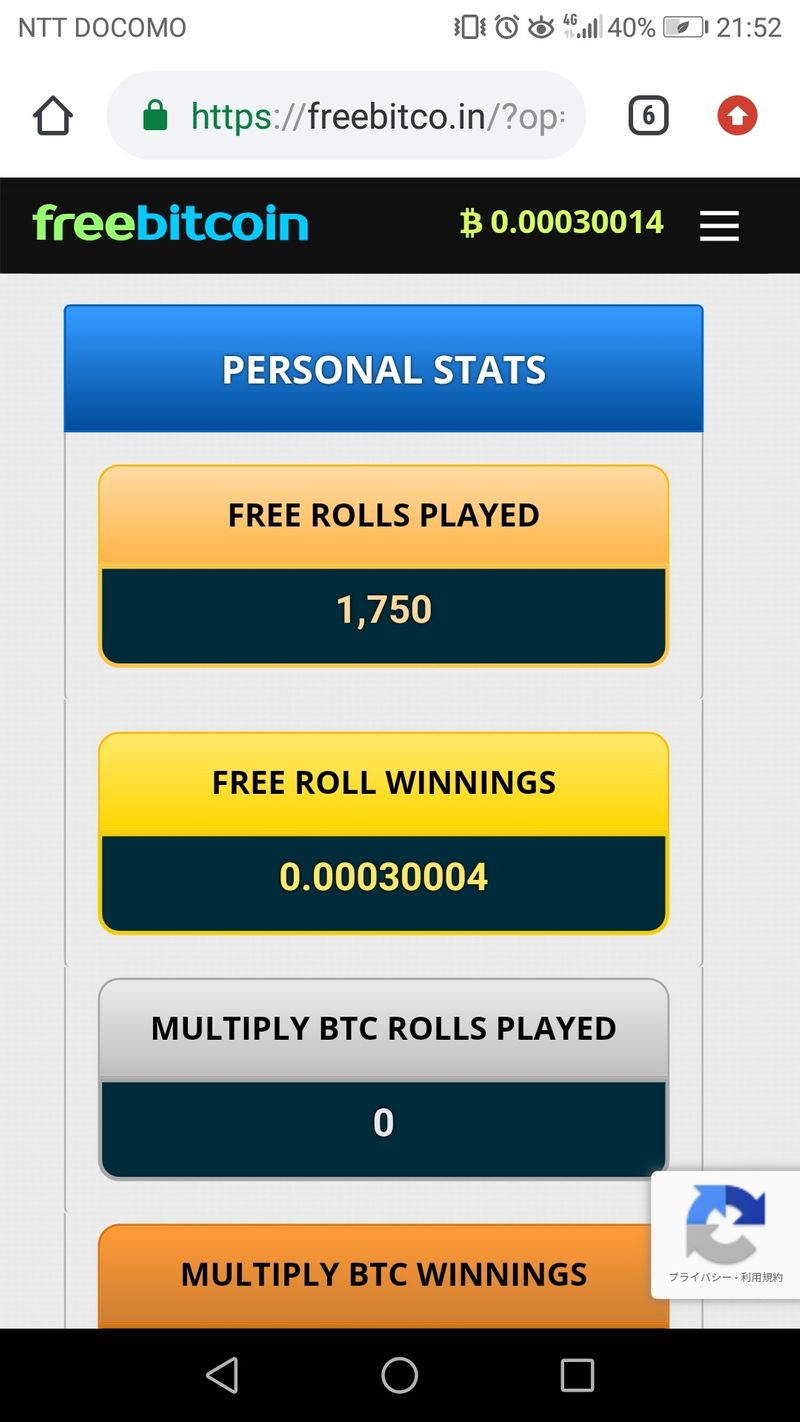Viewport: 800px width, 1422px height.
Task: Open recent apps from navigation bar
Action: point(577,1375)
